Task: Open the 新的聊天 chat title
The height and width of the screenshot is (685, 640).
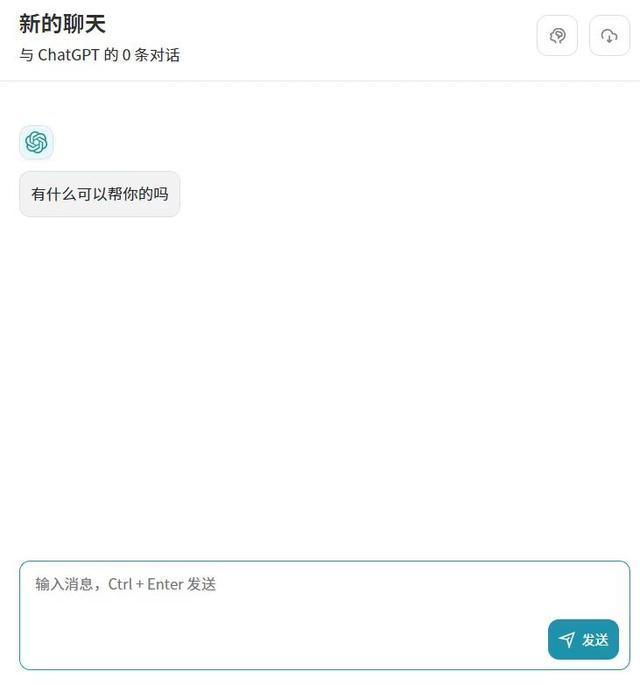Action: pyautogui.click(x=62, y=24)
